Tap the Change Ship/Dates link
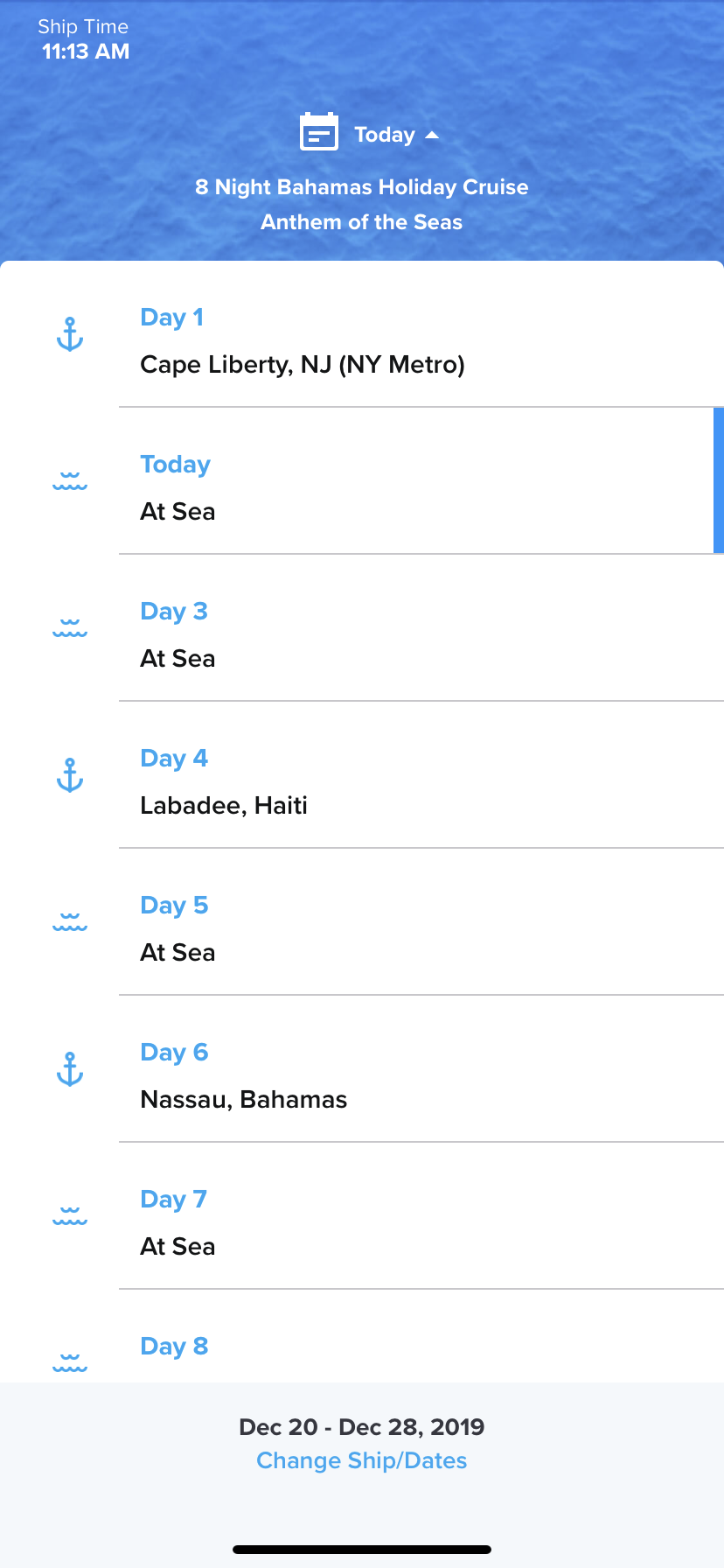Screen dimensions: 724x1568 [362, 1460]
